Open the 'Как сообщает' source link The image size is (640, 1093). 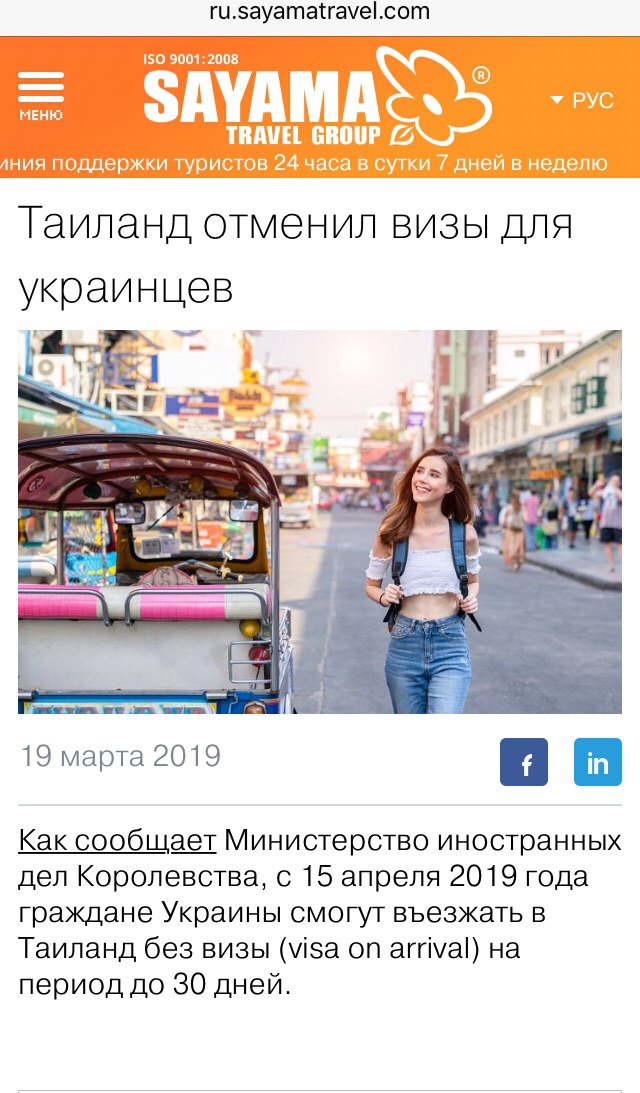pyautogui.click(x=117, y=840)
